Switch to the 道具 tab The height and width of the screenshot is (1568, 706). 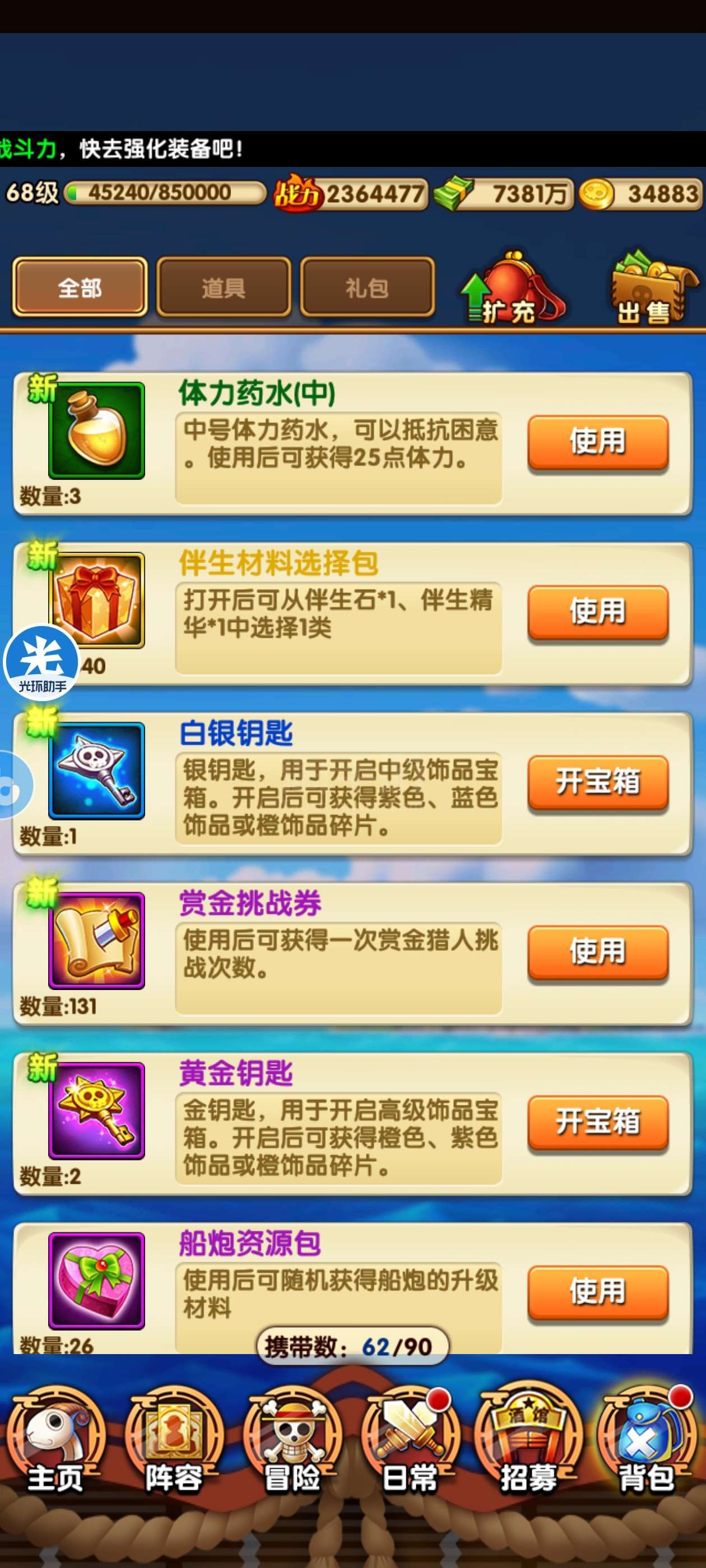pyautogui.click(x=224, y=287)
